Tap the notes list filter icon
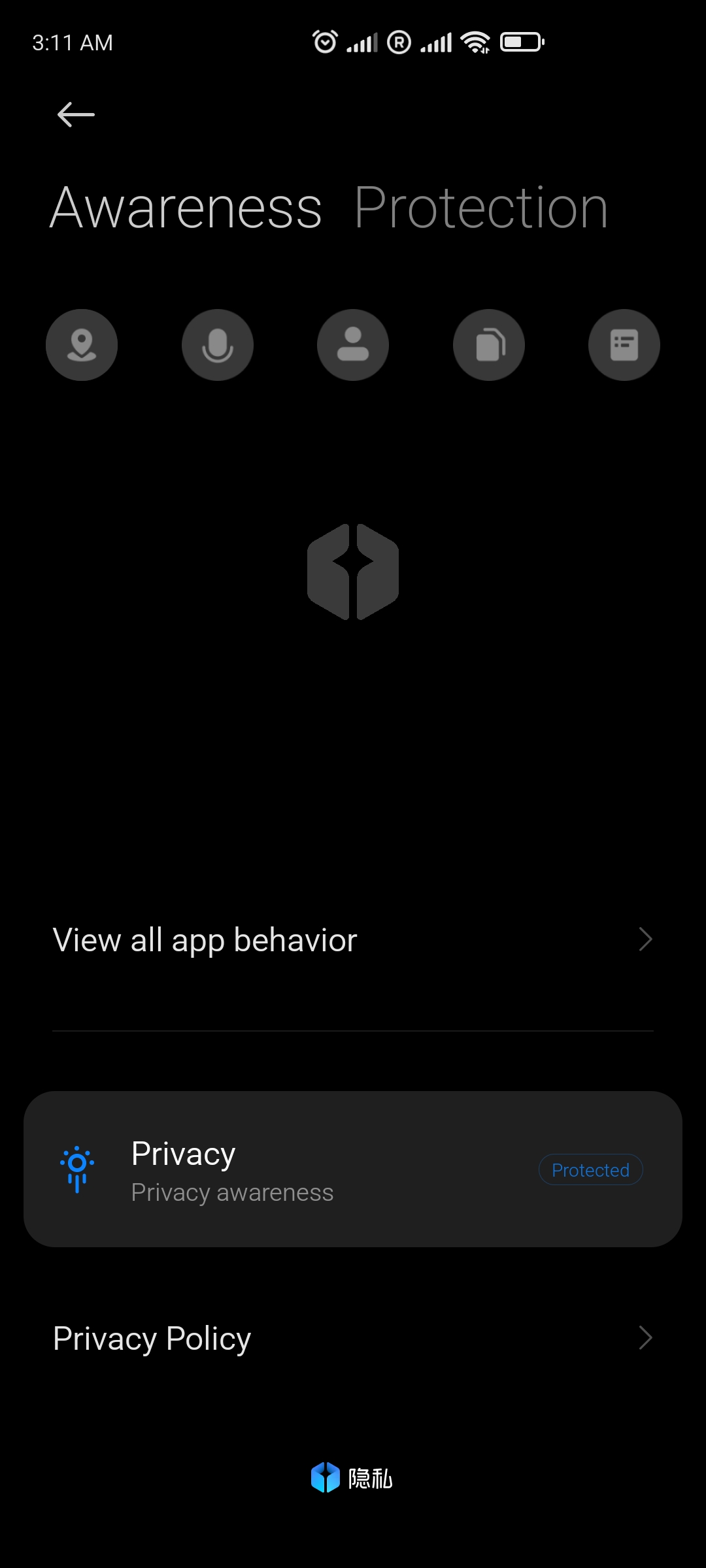 (624, 345)
